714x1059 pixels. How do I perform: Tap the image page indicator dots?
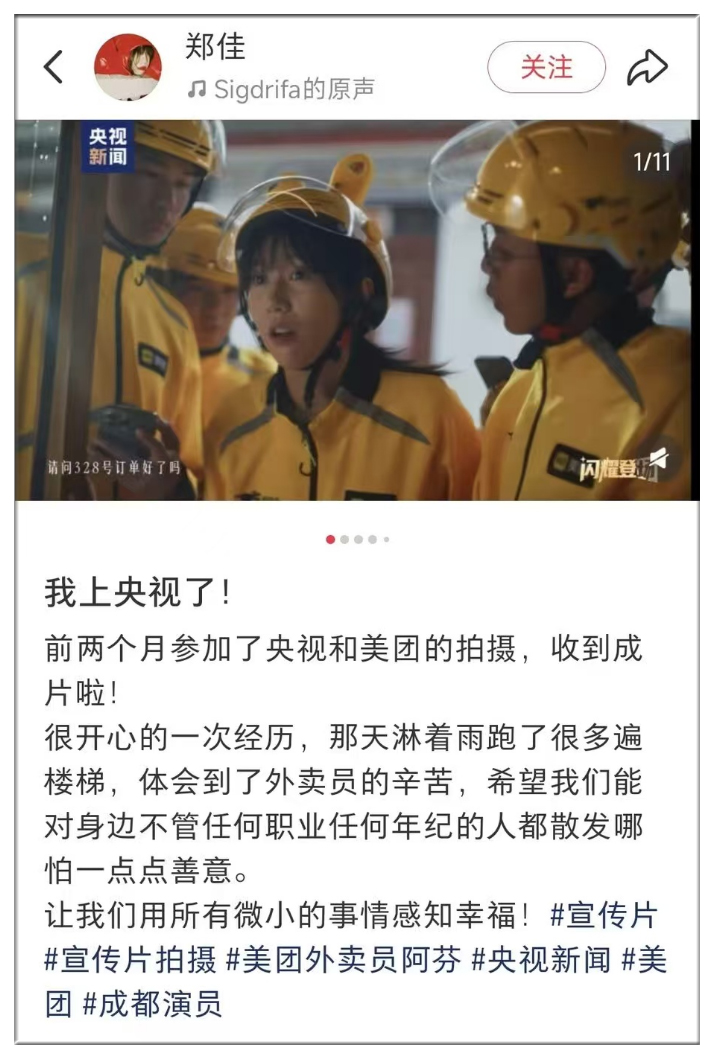pos(357,539)
